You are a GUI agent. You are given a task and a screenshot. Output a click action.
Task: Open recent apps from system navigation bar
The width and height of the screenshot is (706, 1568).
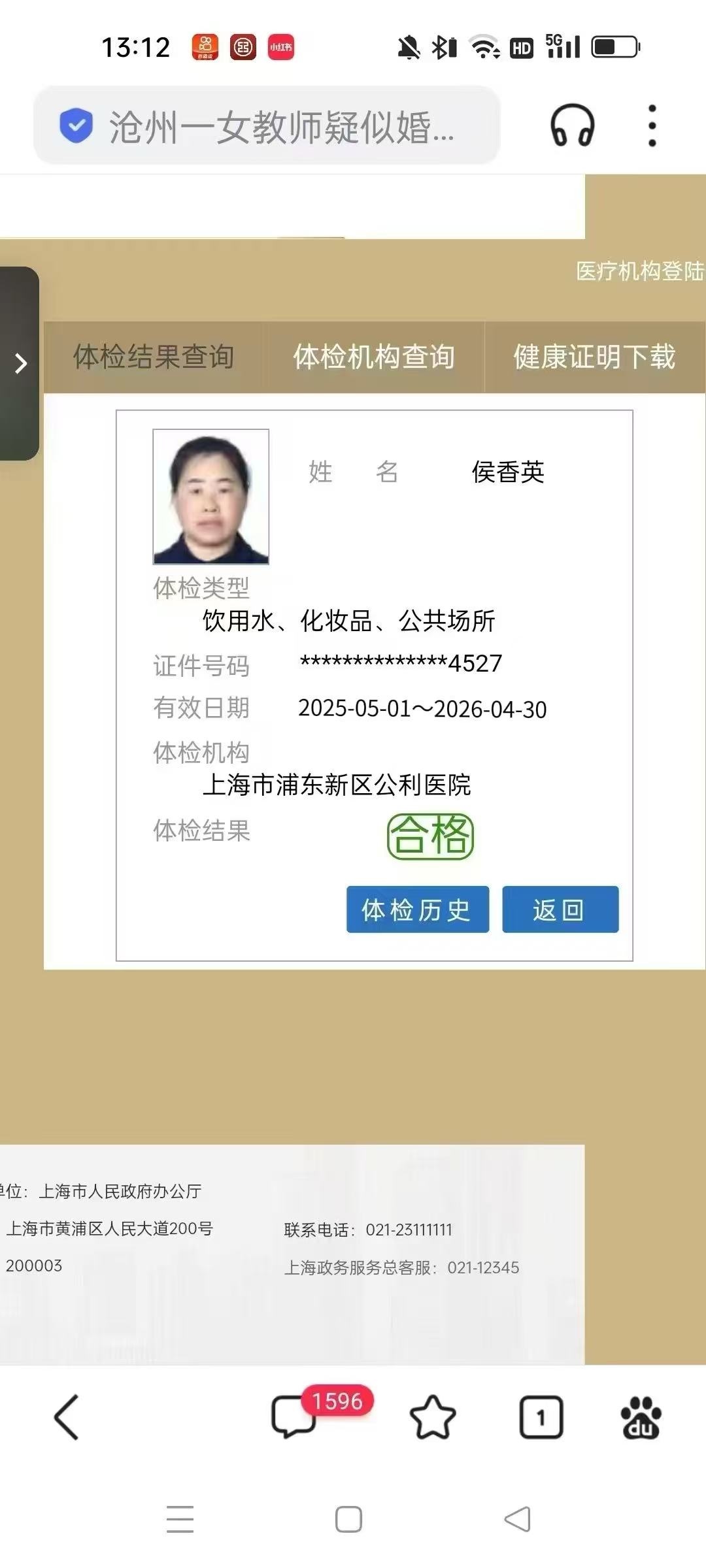tap(180, 1520)
